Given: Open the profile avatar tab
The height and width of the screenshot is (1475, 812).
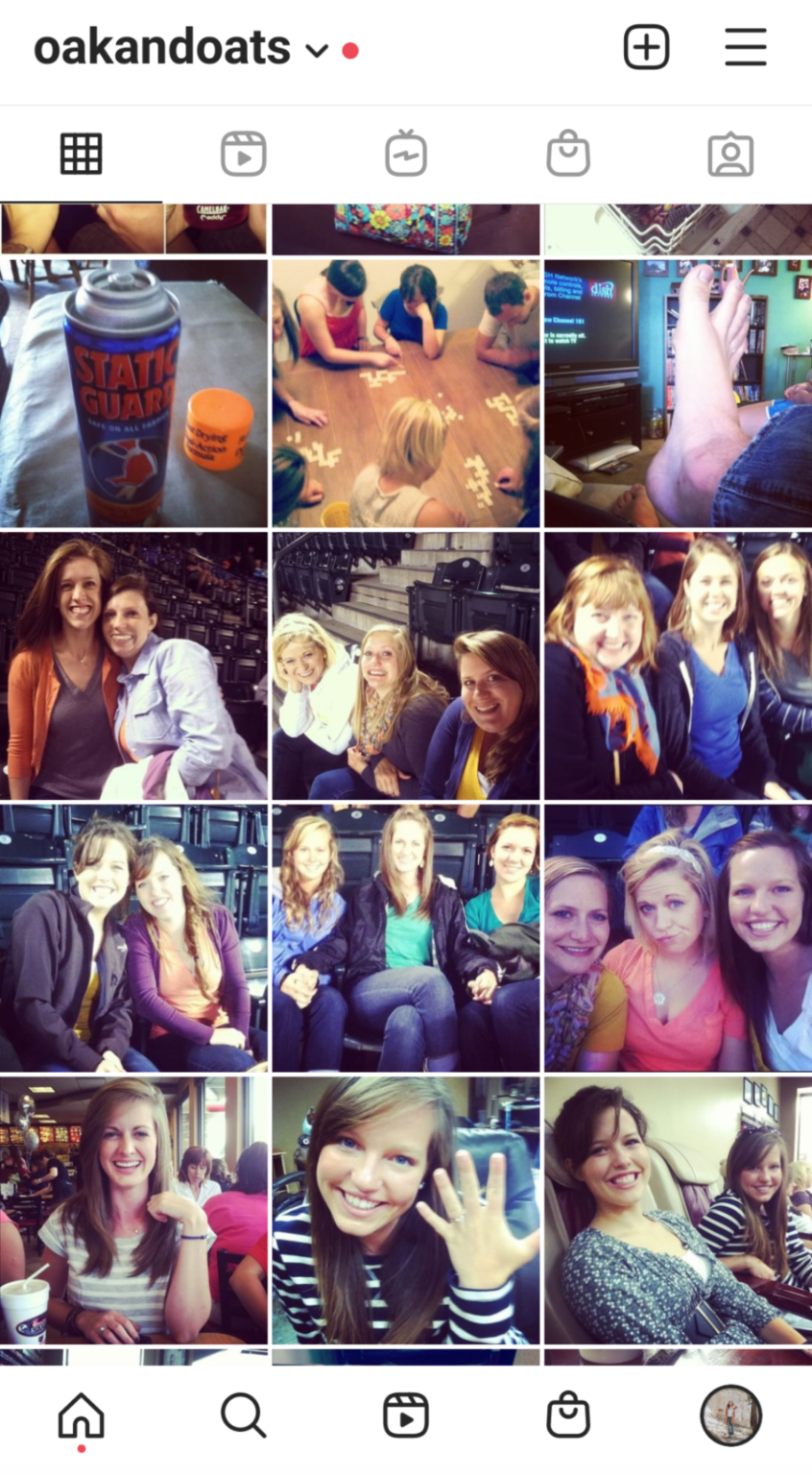Looking at the screenshot, I should (730, 1415).
